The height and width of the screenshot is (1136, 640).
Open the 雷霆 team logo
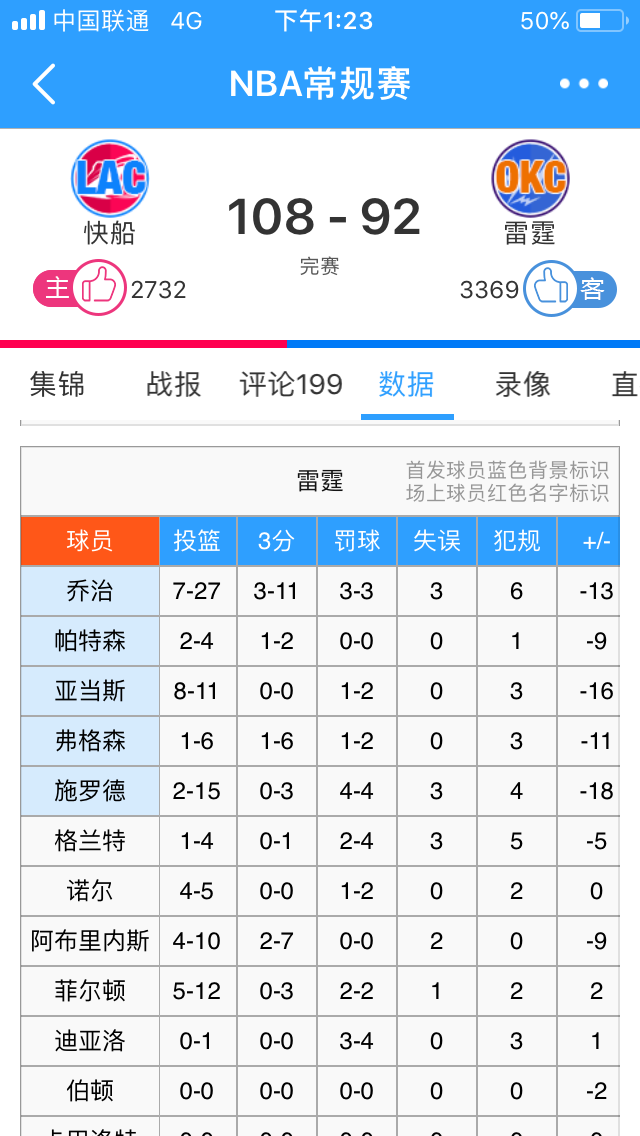coord(530,179)
